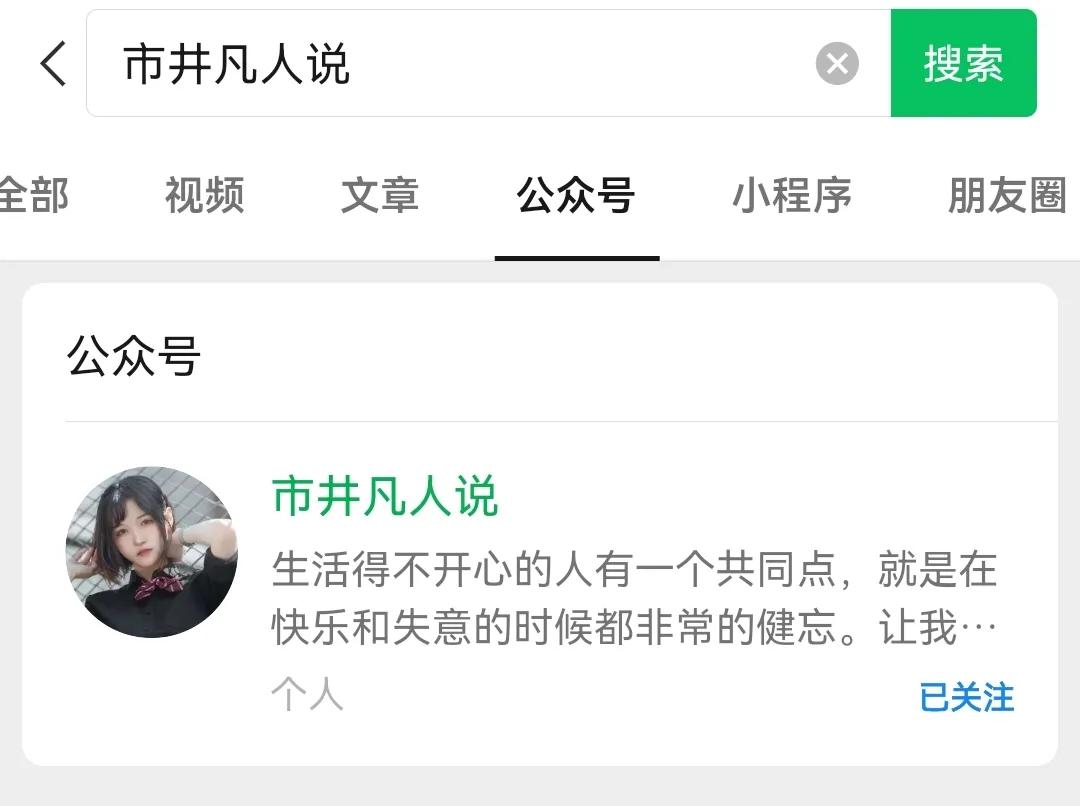Viewport: 1080px width, 806px height.
Task: Switch to the 小程序 tab
Action: 791,195
